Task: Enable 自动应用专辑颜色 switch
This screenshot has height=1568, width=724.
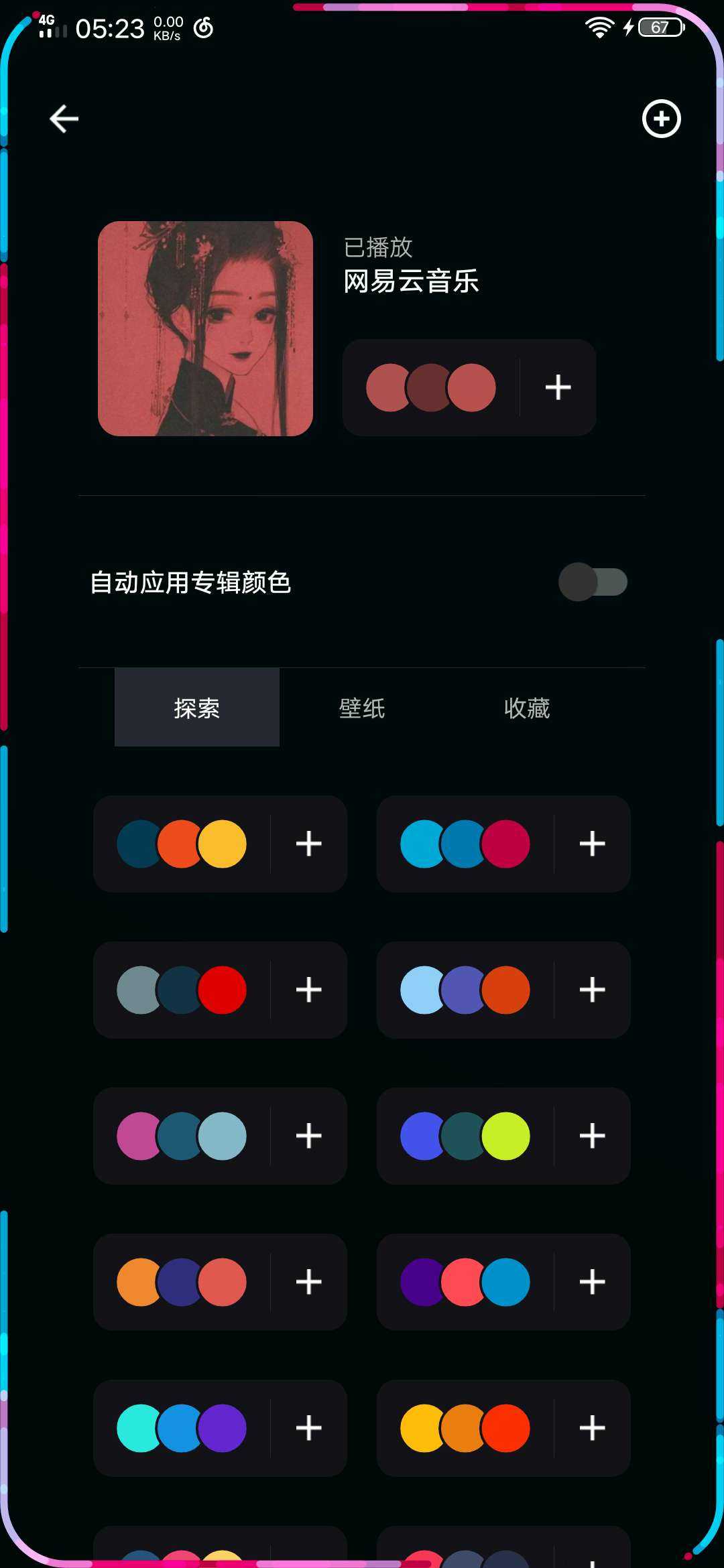Action: click(593, 582)
